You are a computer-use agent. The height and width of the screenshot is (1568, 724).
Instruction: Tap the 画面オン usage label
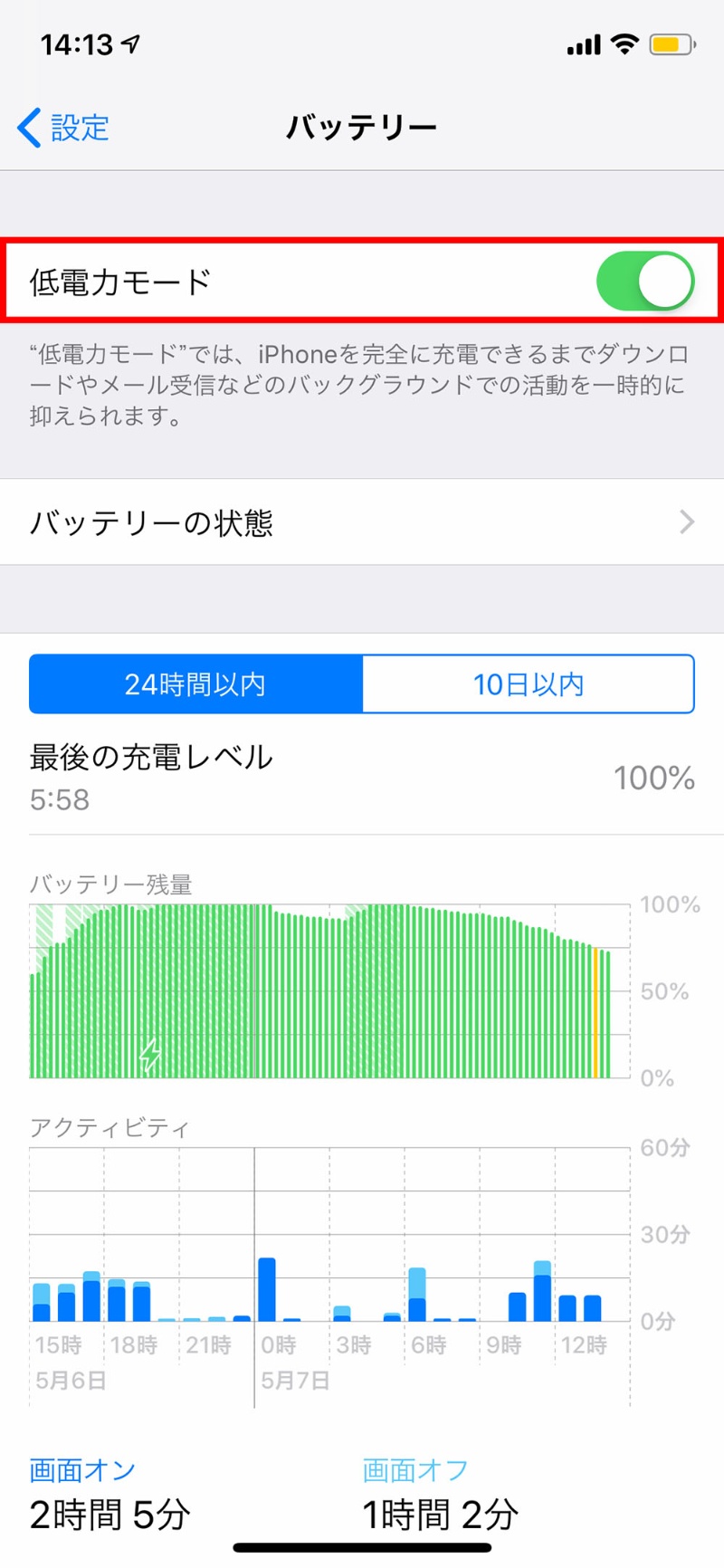coord(81,1468)
